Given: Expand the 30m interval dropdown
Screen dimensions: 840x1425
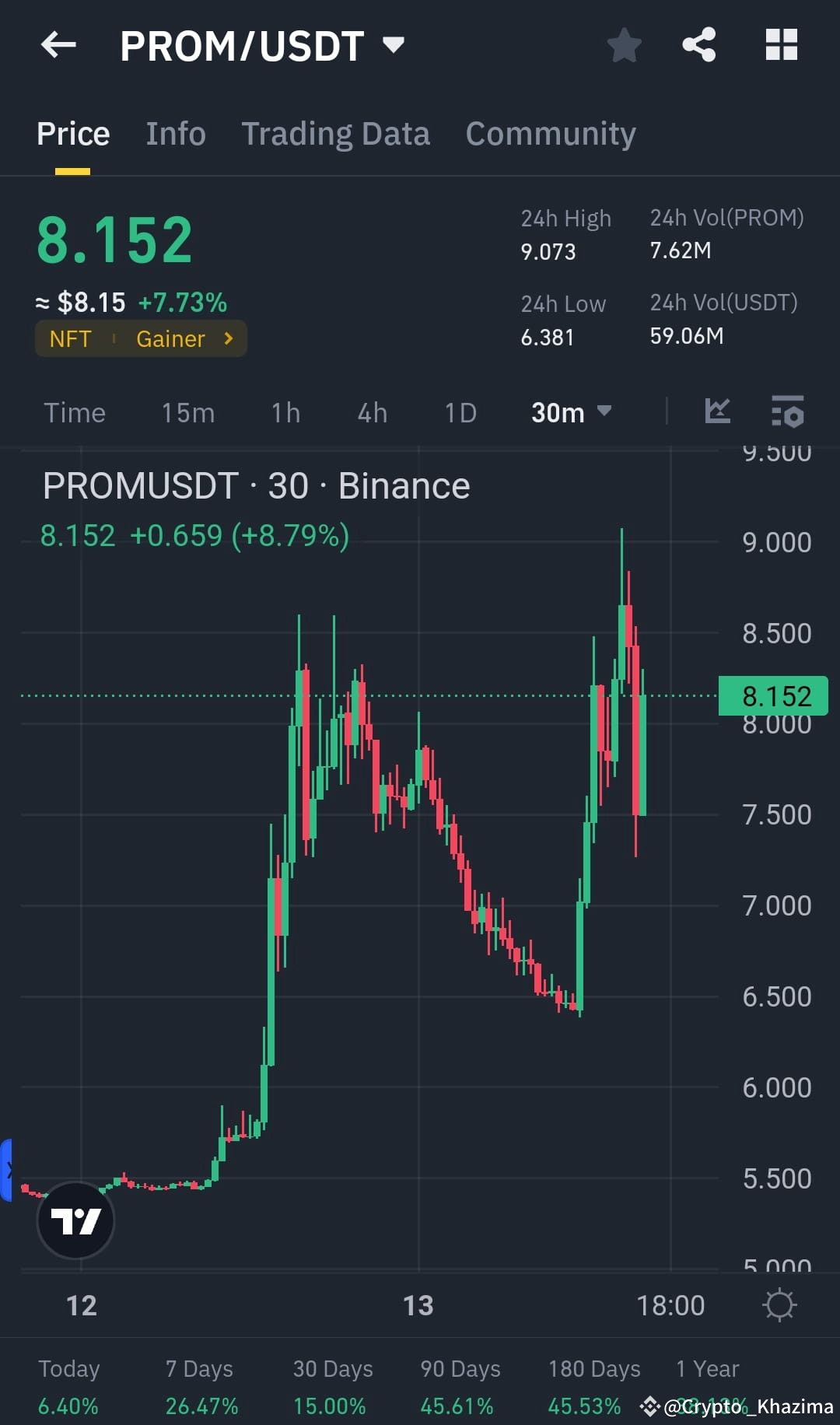Looking at the screenshot, I should click(572, 413).
